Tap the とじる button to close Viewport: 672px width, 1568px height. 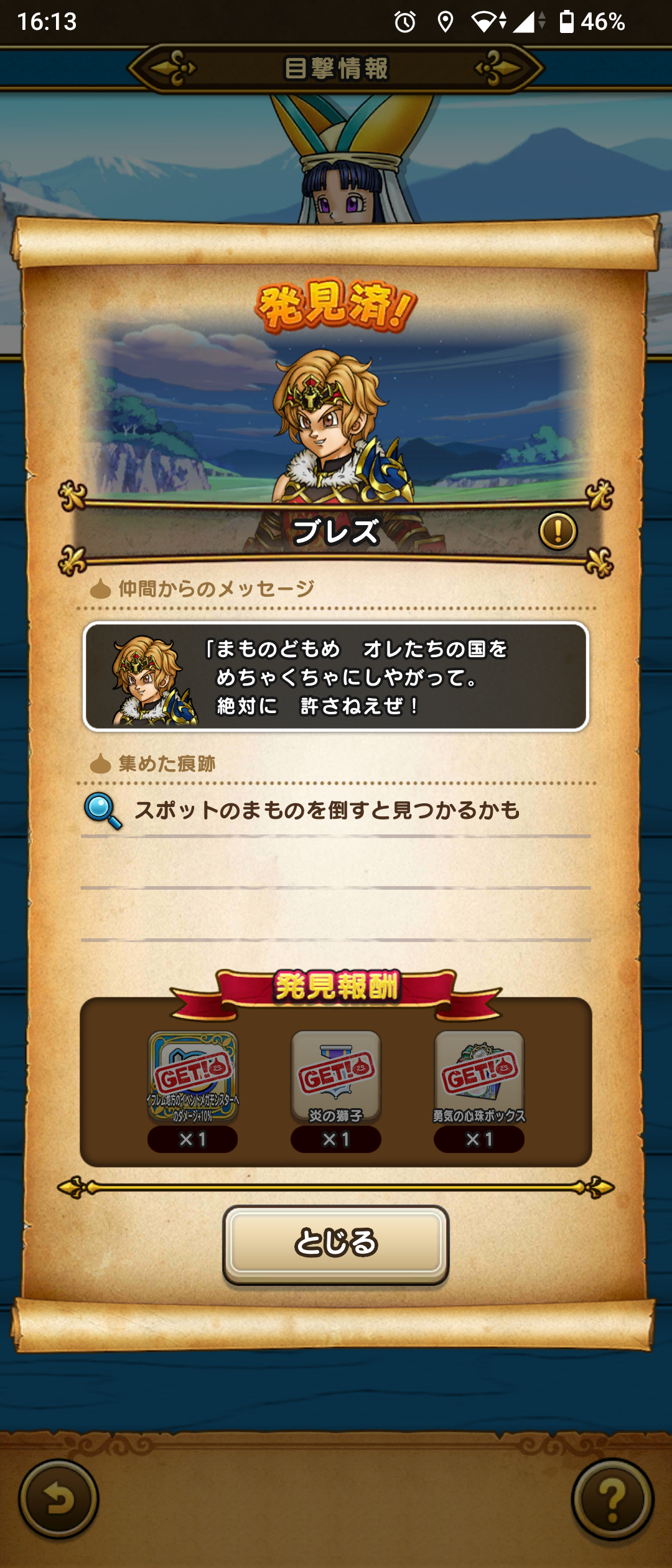(x=336, y=1243)
